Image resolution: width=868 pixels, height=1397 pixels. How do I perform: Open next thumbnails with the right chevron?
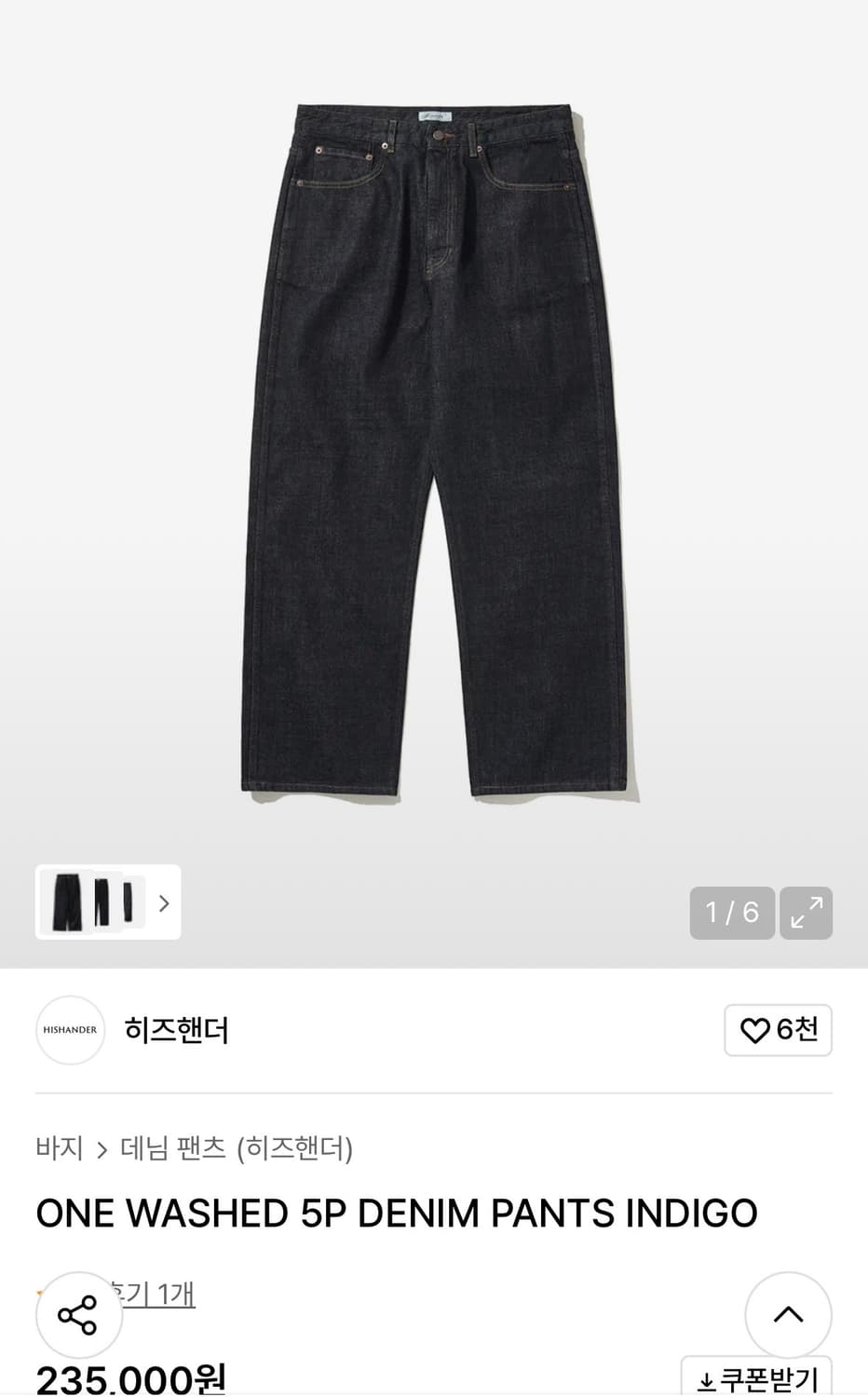coord(163,902)
